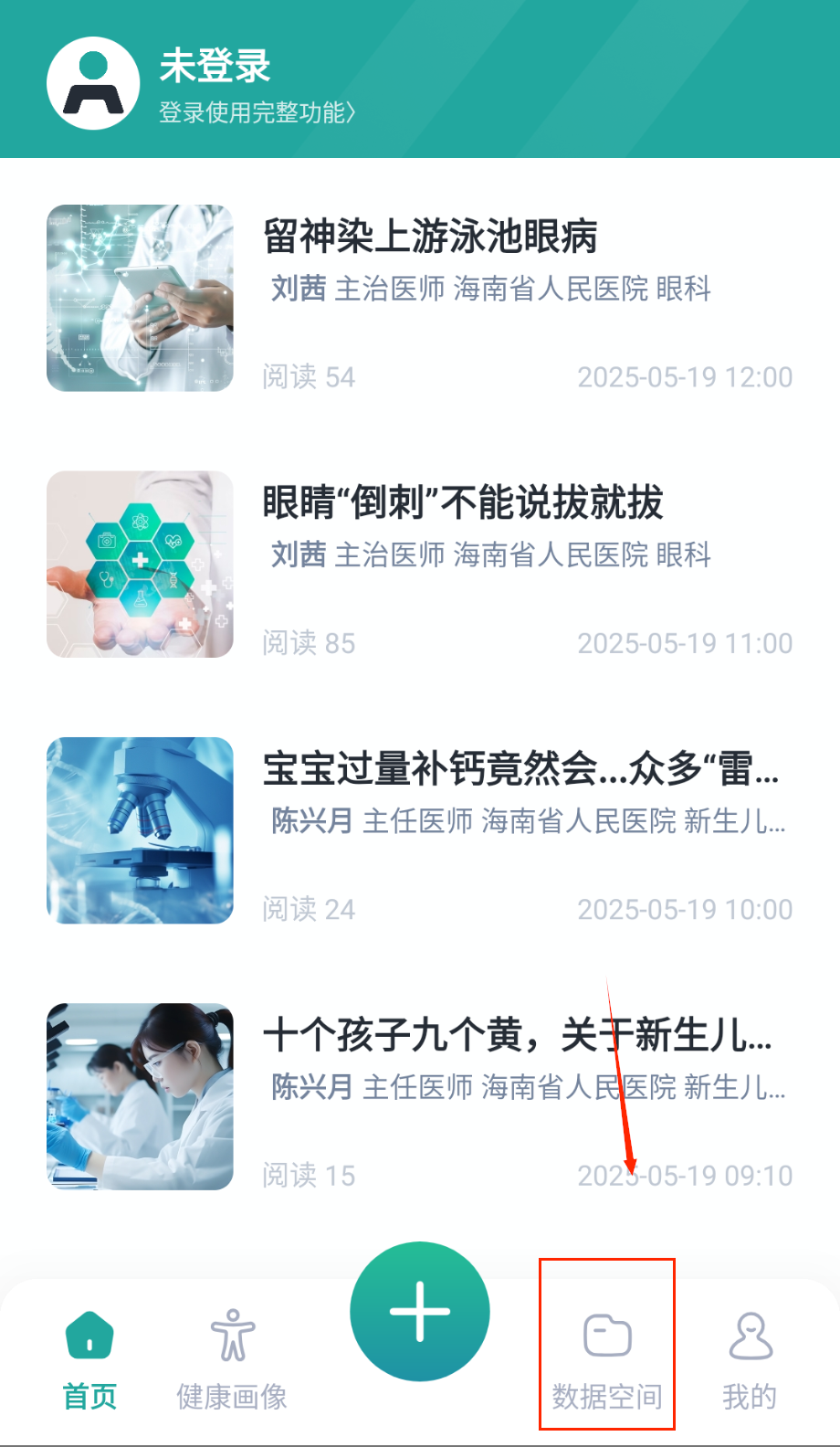The width and height of the screenshot is (840, 1447).
Task: Tap the profile avatar to log in
Action: pos(93,83)
